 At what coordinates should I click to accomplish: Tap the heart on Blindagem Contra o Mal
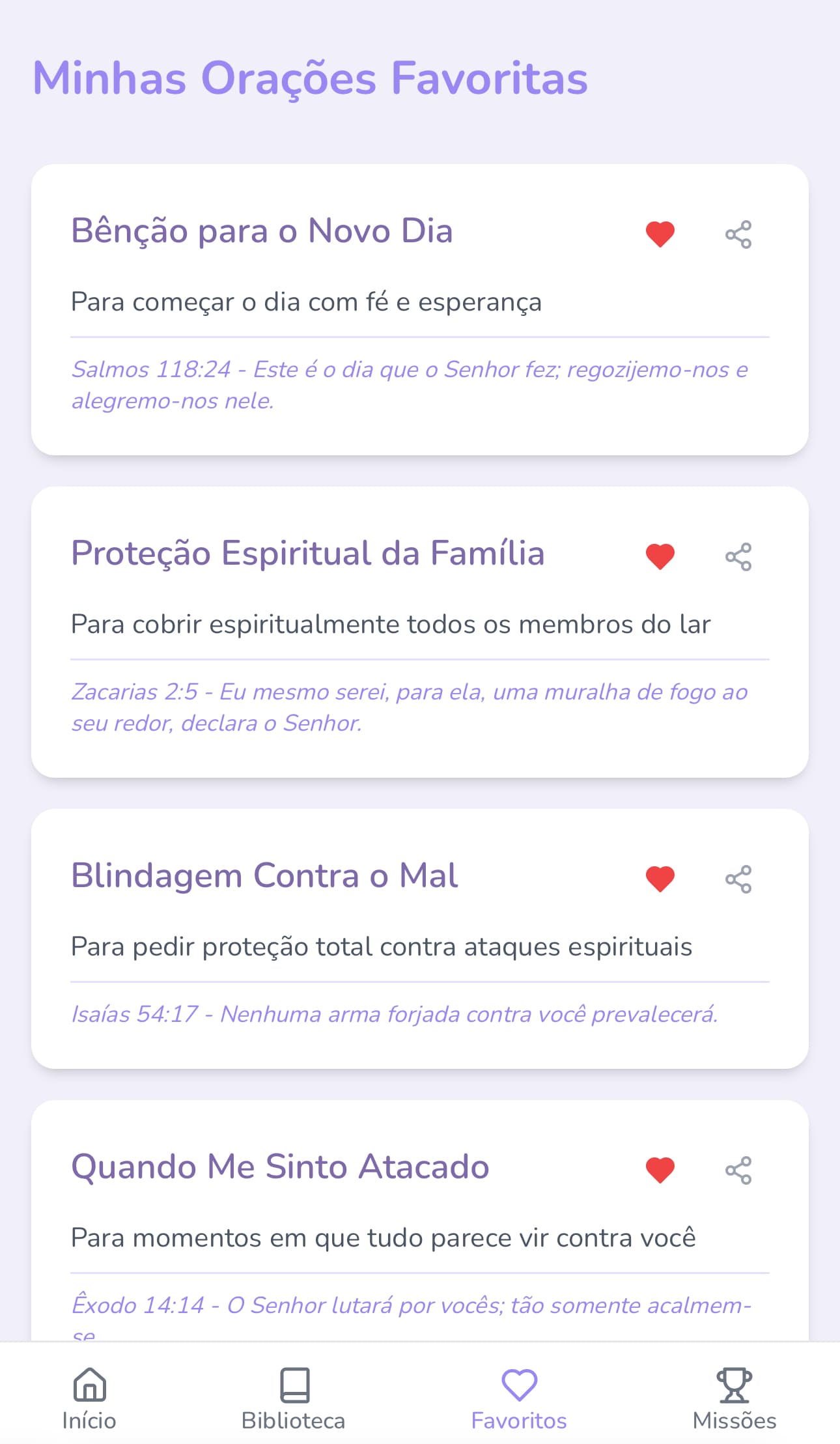coord(660,879)
